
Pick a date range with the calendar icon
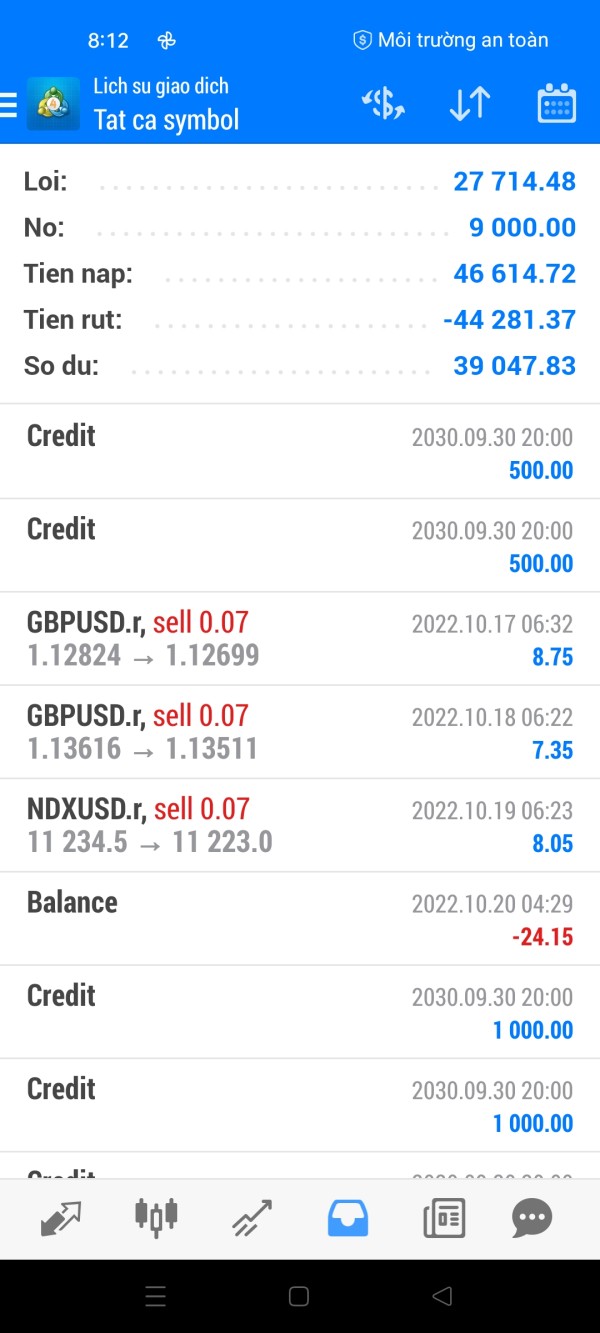point(556,104)
